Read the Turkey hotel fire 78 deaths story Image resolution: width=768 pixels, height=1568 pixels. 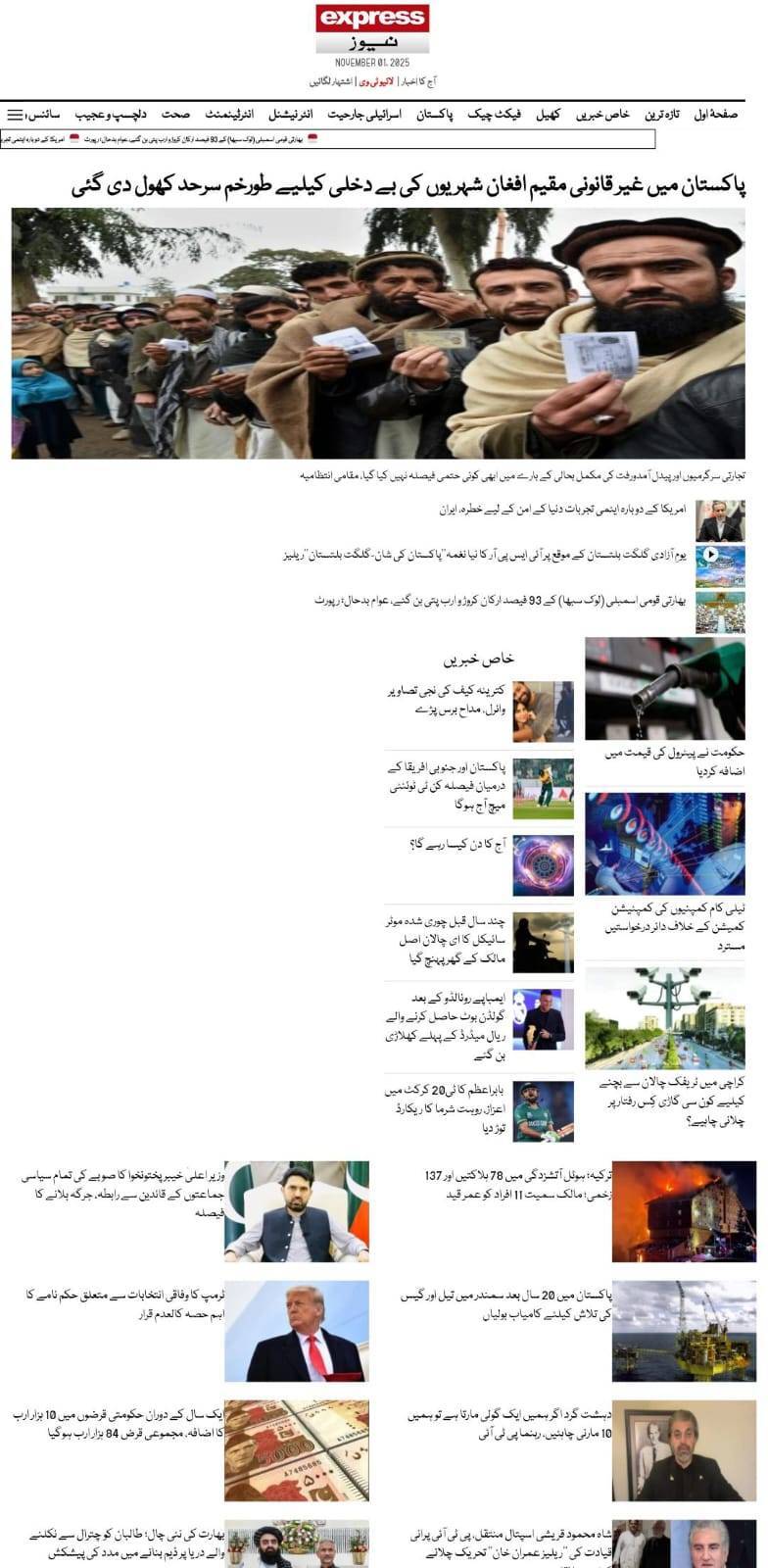coord(509,1184)
